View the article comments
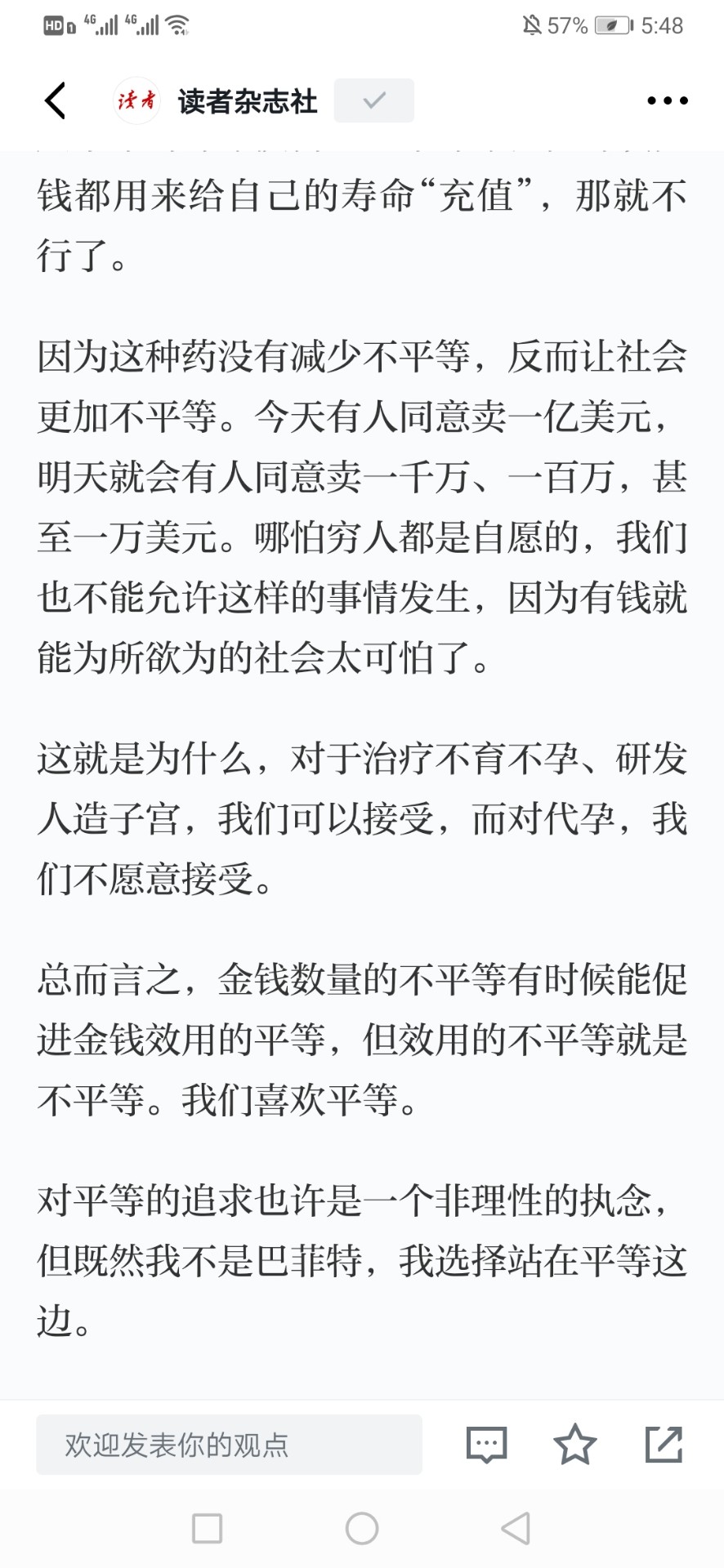The image size is (724, 1568). coord(486,1445)
